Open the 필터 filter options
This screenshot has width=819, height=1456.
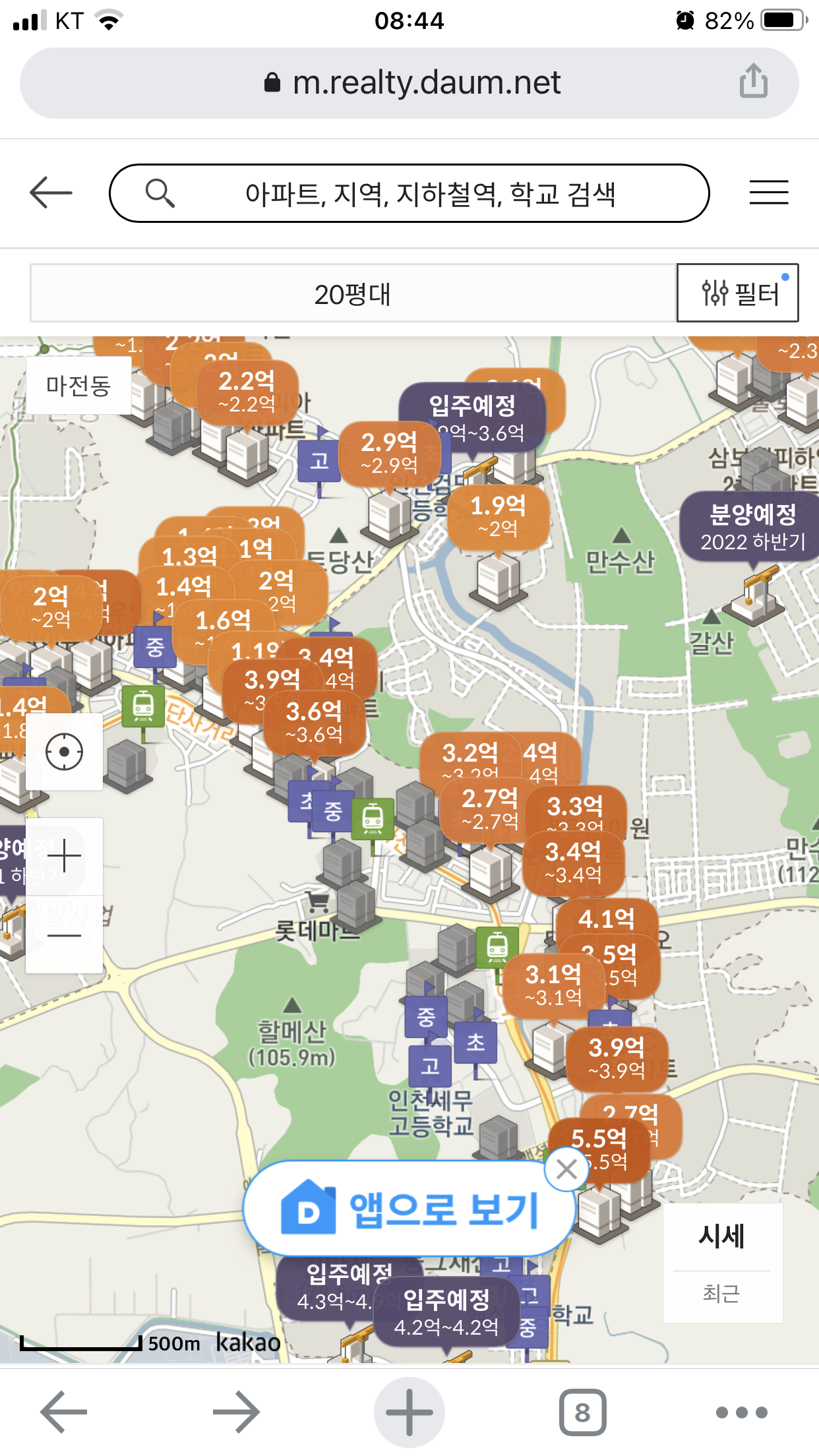point(737,293)
